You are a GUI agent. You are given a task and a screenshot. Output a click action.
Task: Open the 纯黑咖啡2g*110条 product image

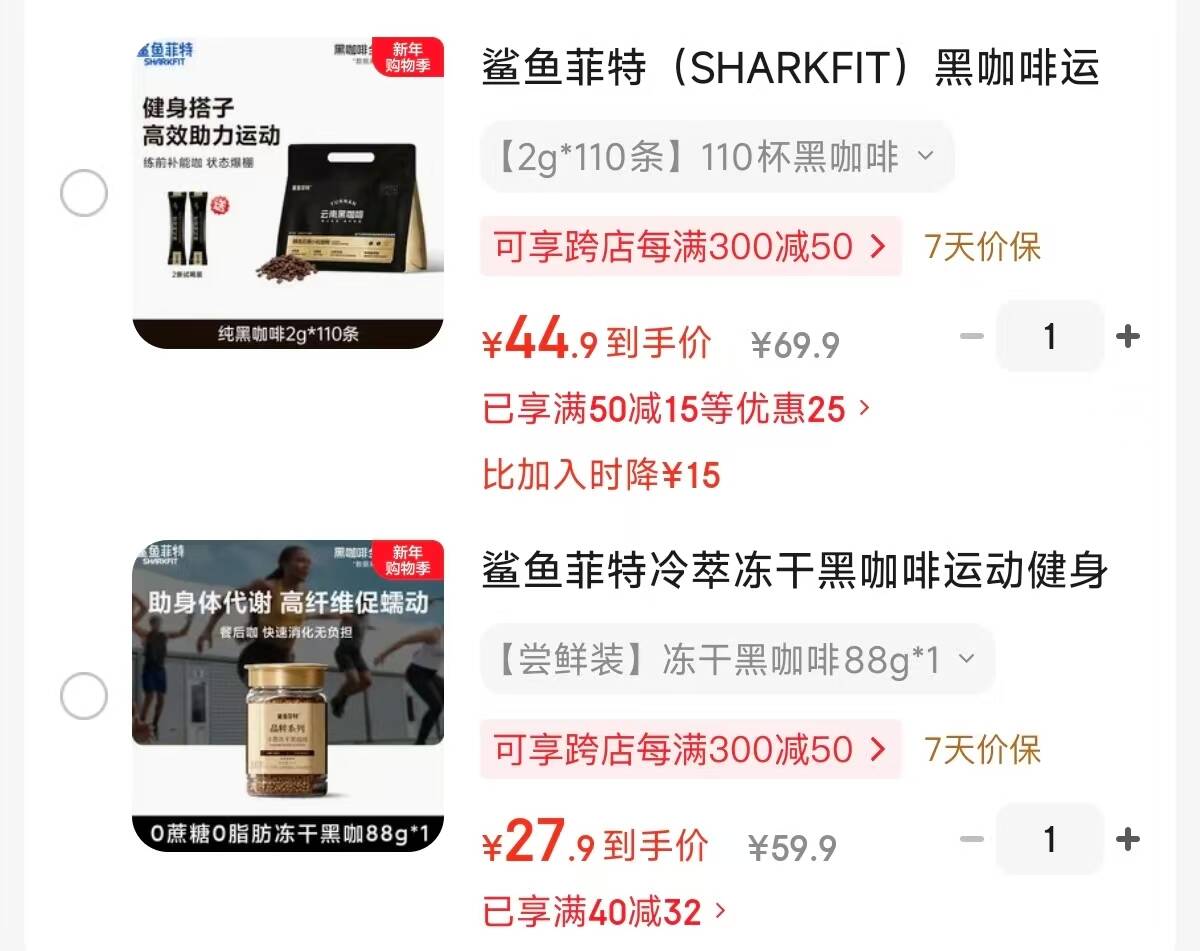[288, 193]
